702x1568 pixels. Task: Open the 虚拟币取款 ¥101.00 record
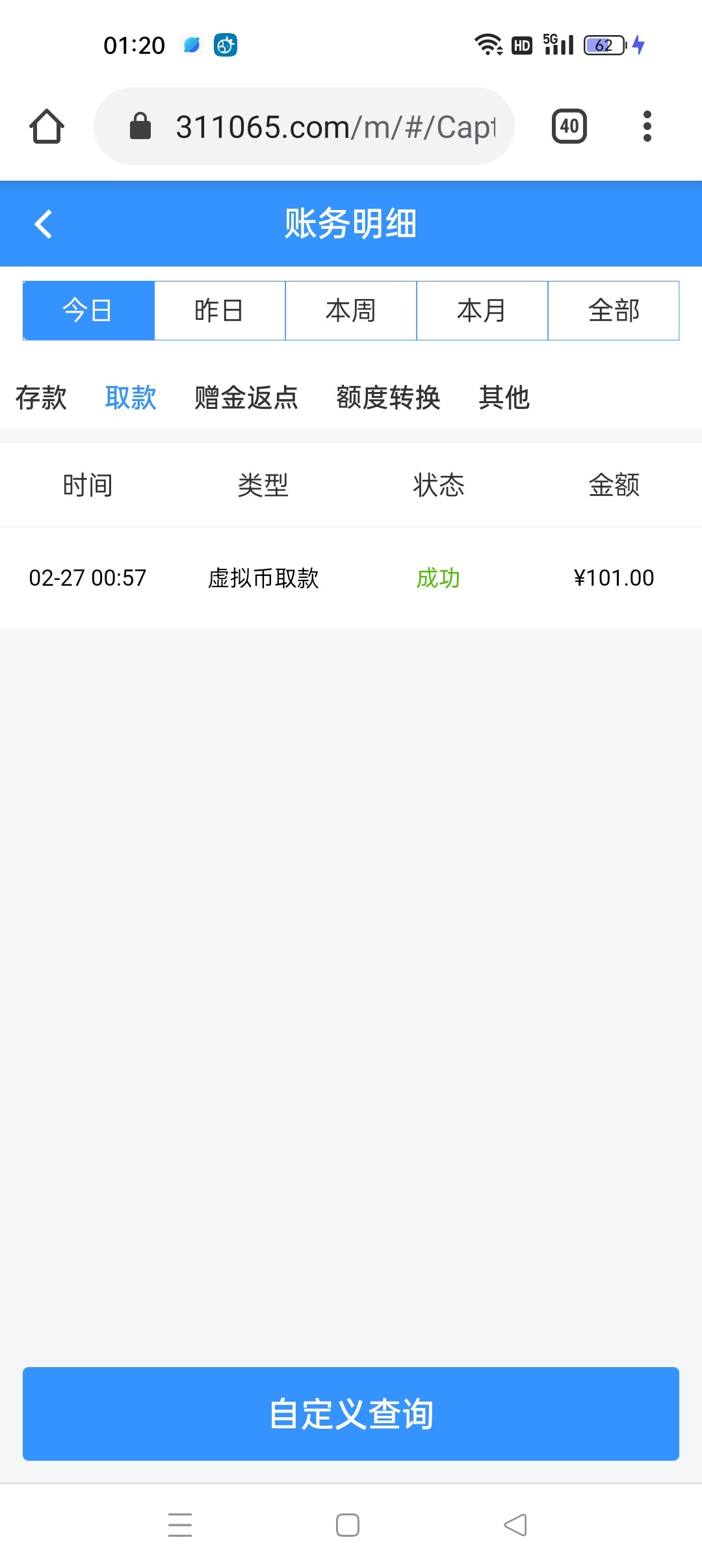[351, 578]
